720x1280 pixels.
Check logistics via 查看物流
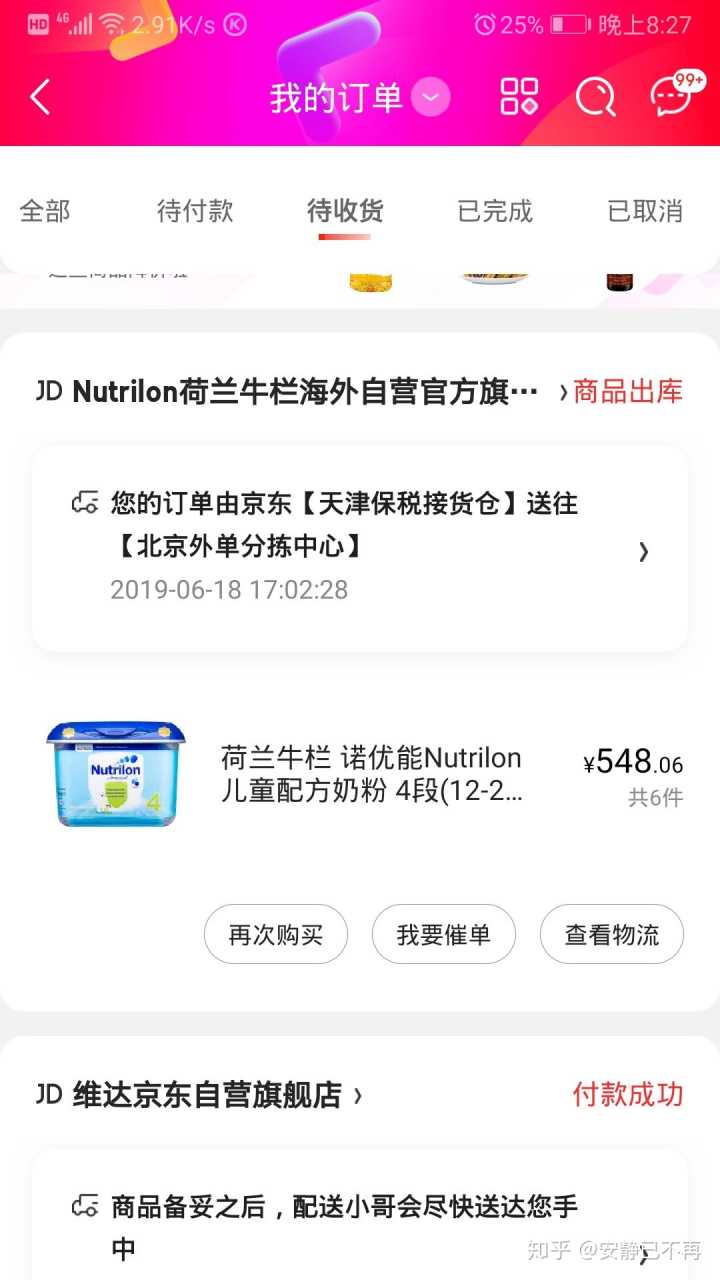[x=612, y=935]
